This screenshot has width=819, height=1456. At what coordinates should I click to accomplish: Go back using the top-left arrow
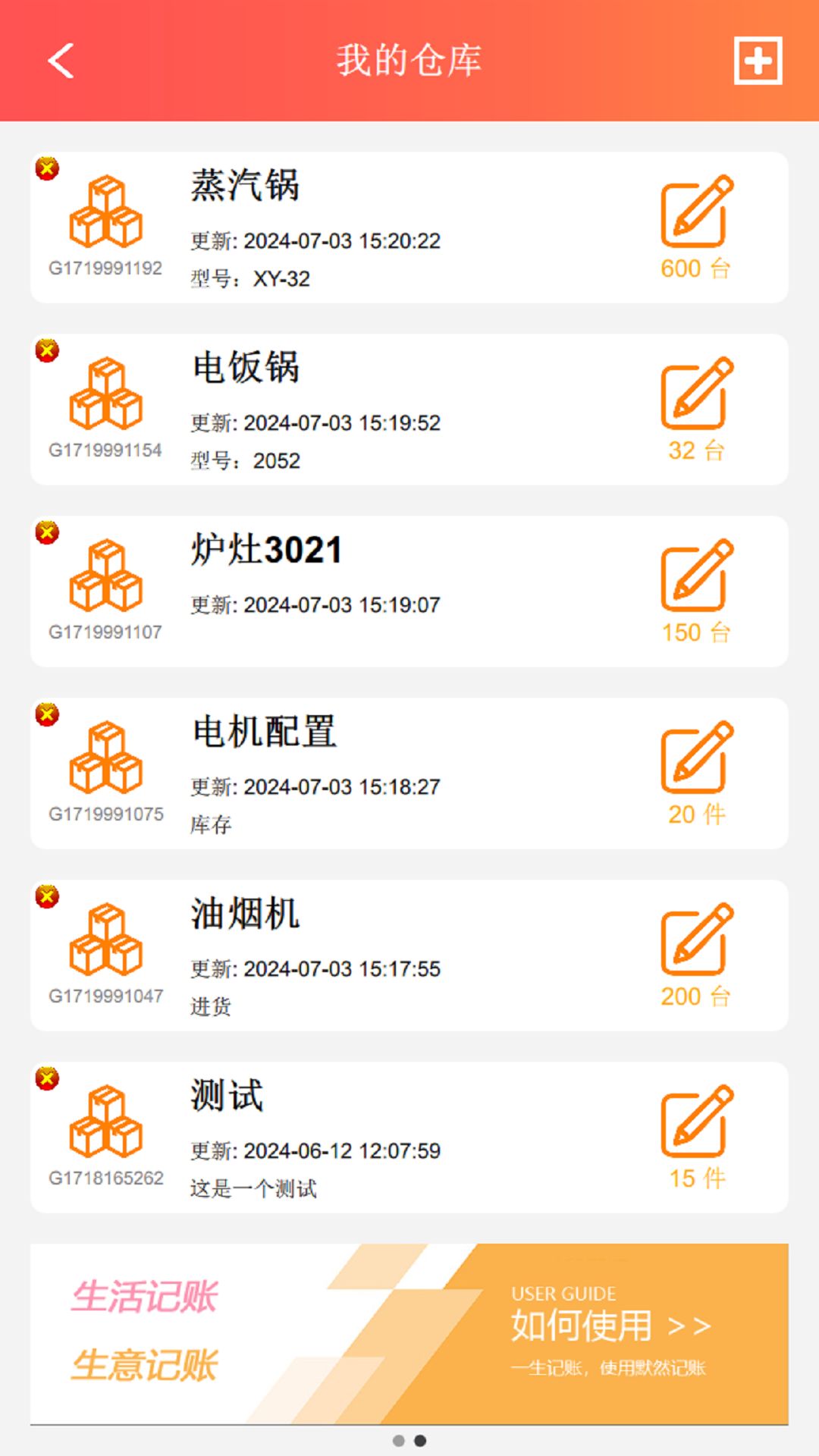[61, 61]
